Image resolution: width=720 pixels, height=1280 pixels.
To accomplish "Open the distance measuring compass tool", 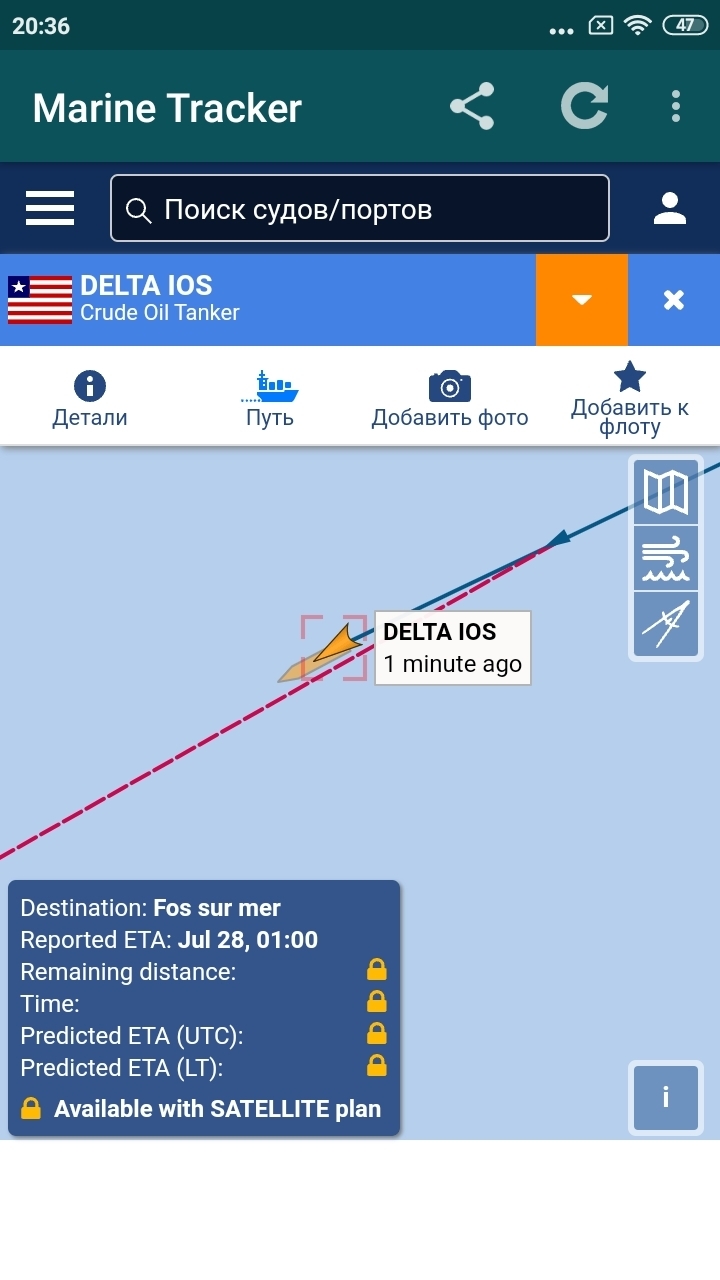I will [x=665, y=624].
